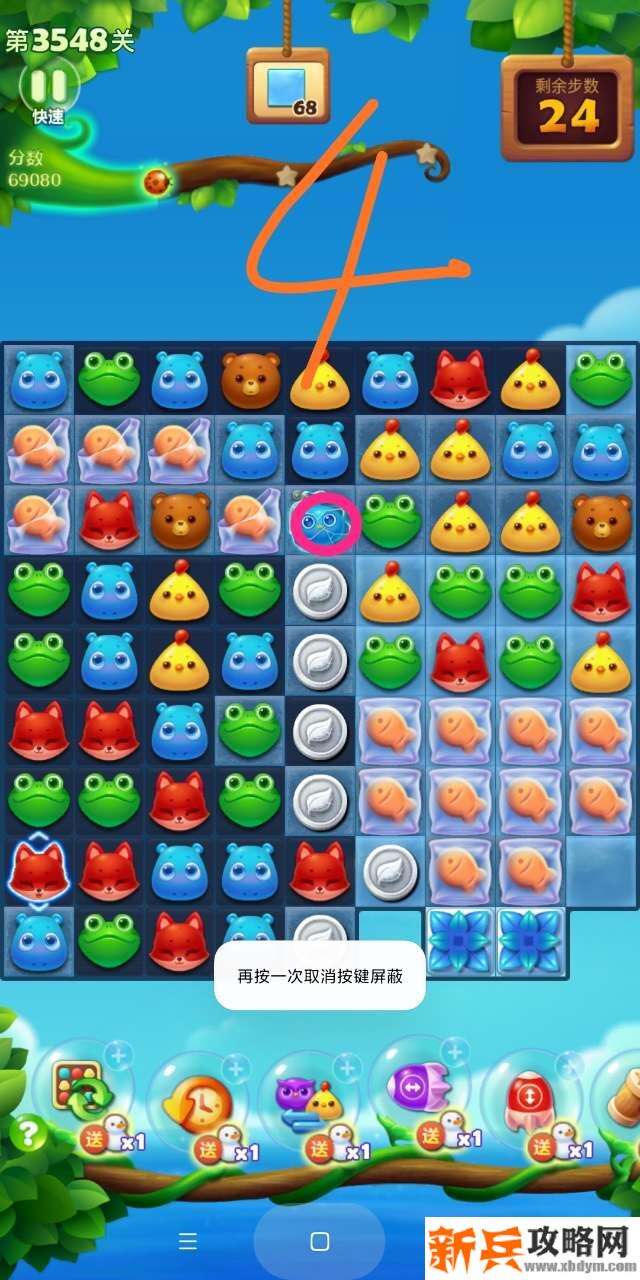
Task: Open the green question mark help icon
Action: click(29, 1134)
